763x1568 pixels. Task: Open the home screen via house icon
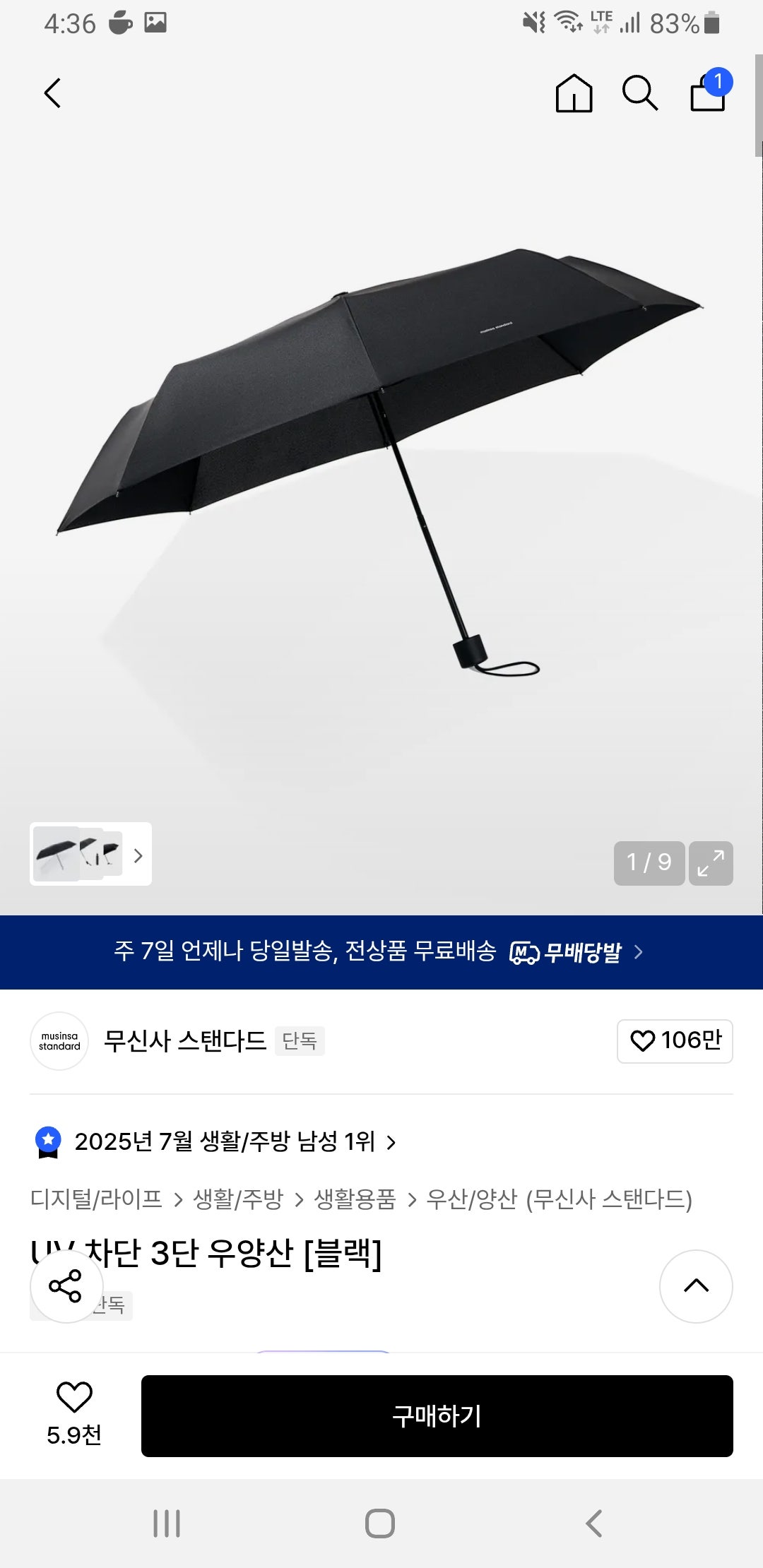574,93
